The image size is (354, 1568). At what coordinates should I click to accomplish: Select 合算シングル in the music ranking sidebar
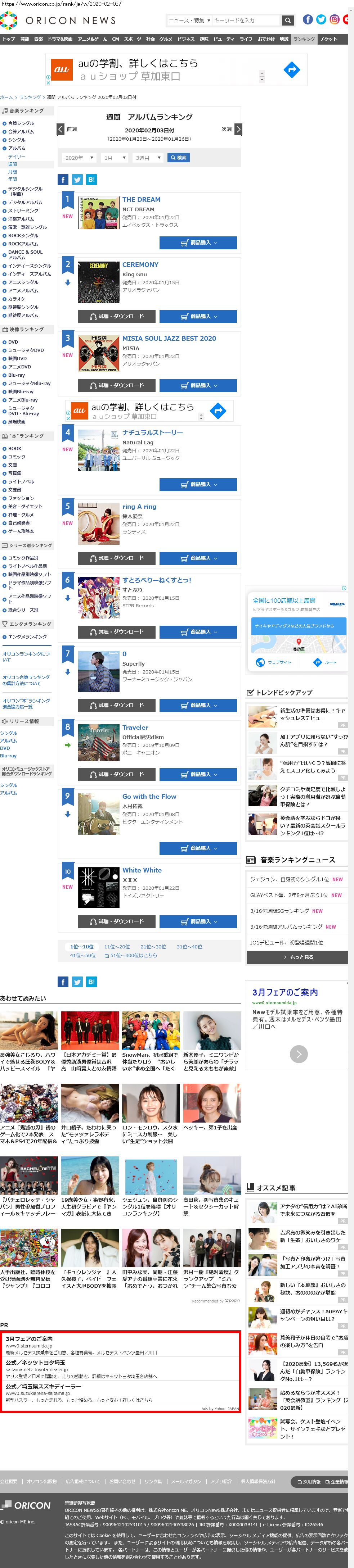[21, 123]
